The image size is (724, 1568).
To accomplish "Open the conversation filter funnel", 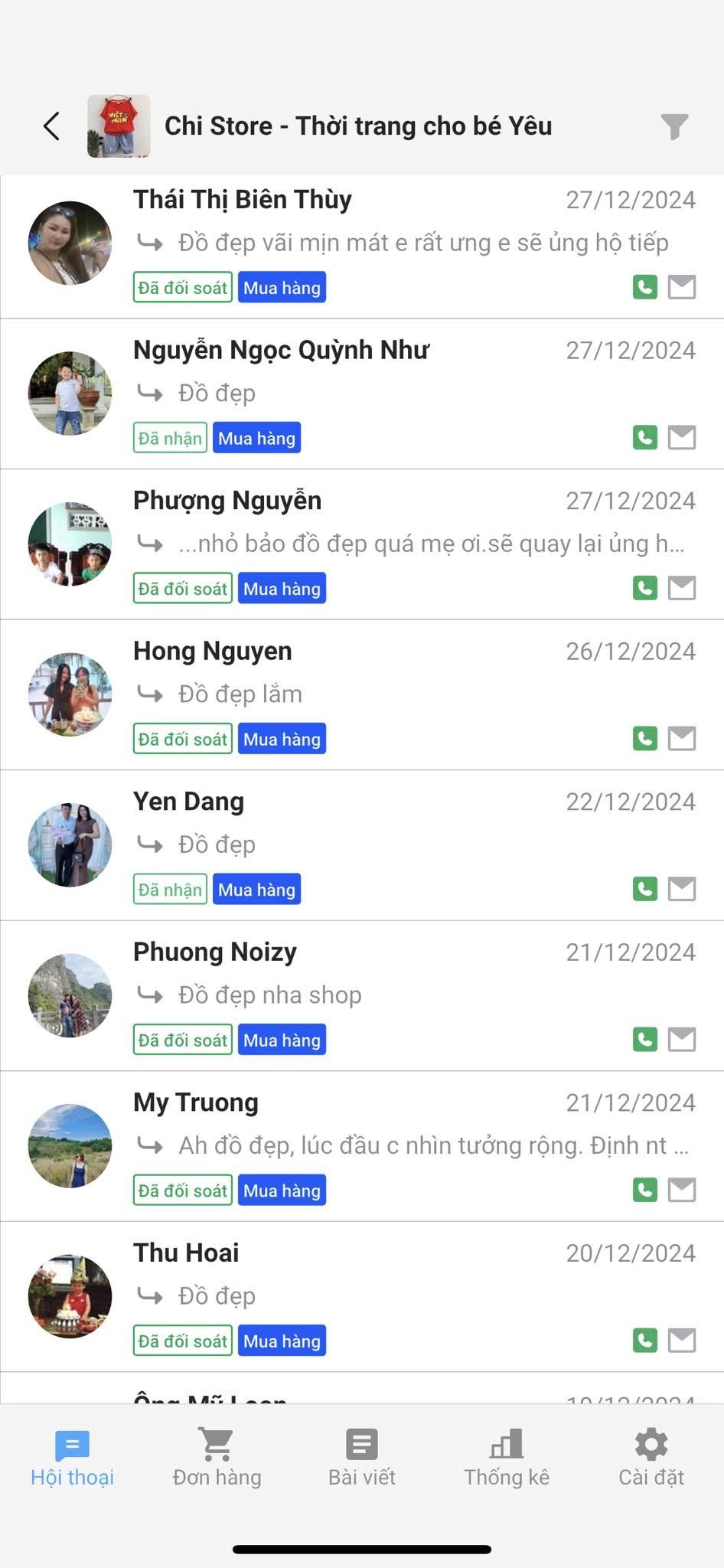I will [x=674, y=126].
